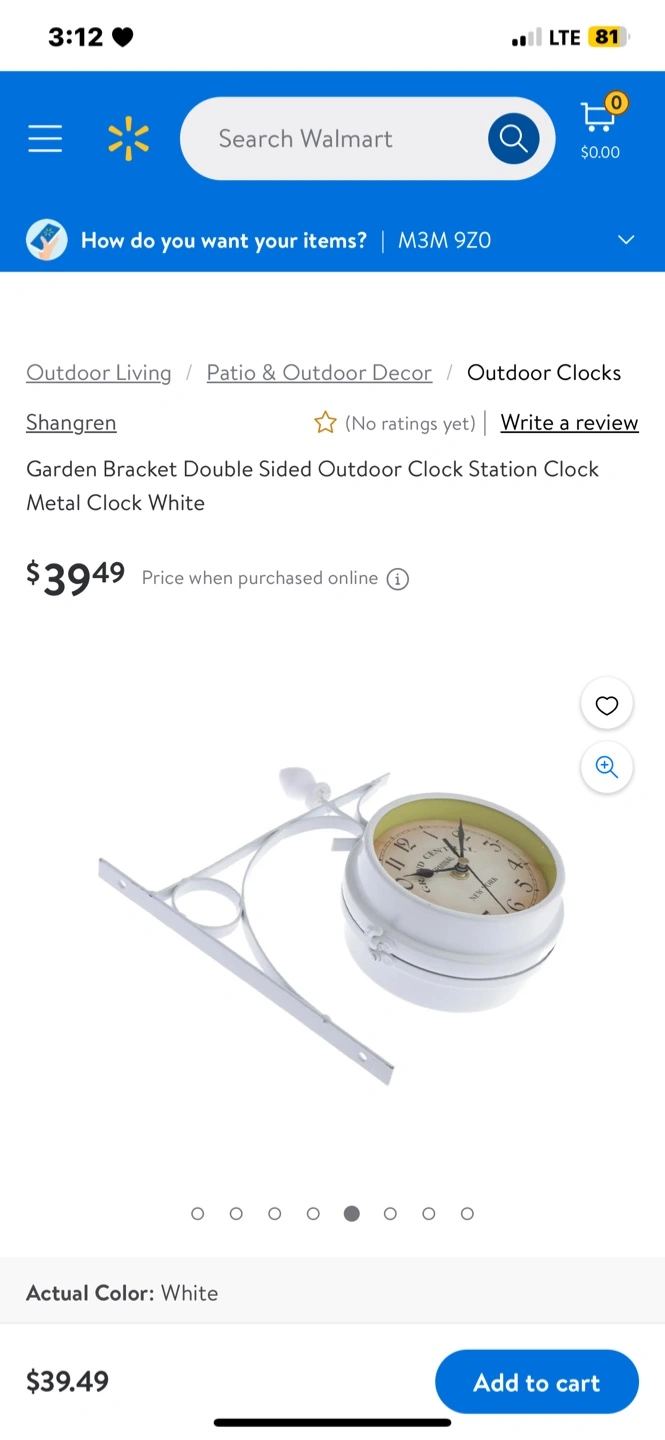This screenshot has height=1440, width=665.
Task: Tap the blue search magnifier button
Action: [513, 139]
